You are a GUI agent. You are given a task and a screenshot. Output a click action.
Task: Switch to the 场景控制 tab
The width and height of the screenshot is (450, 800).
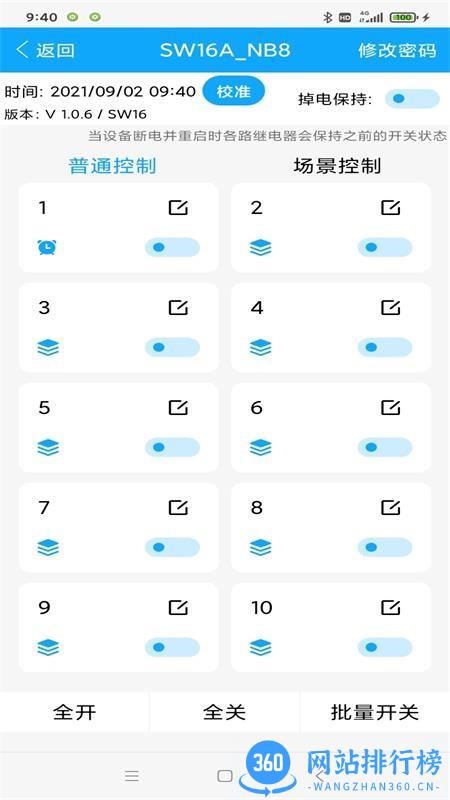(x=337, y=166)
